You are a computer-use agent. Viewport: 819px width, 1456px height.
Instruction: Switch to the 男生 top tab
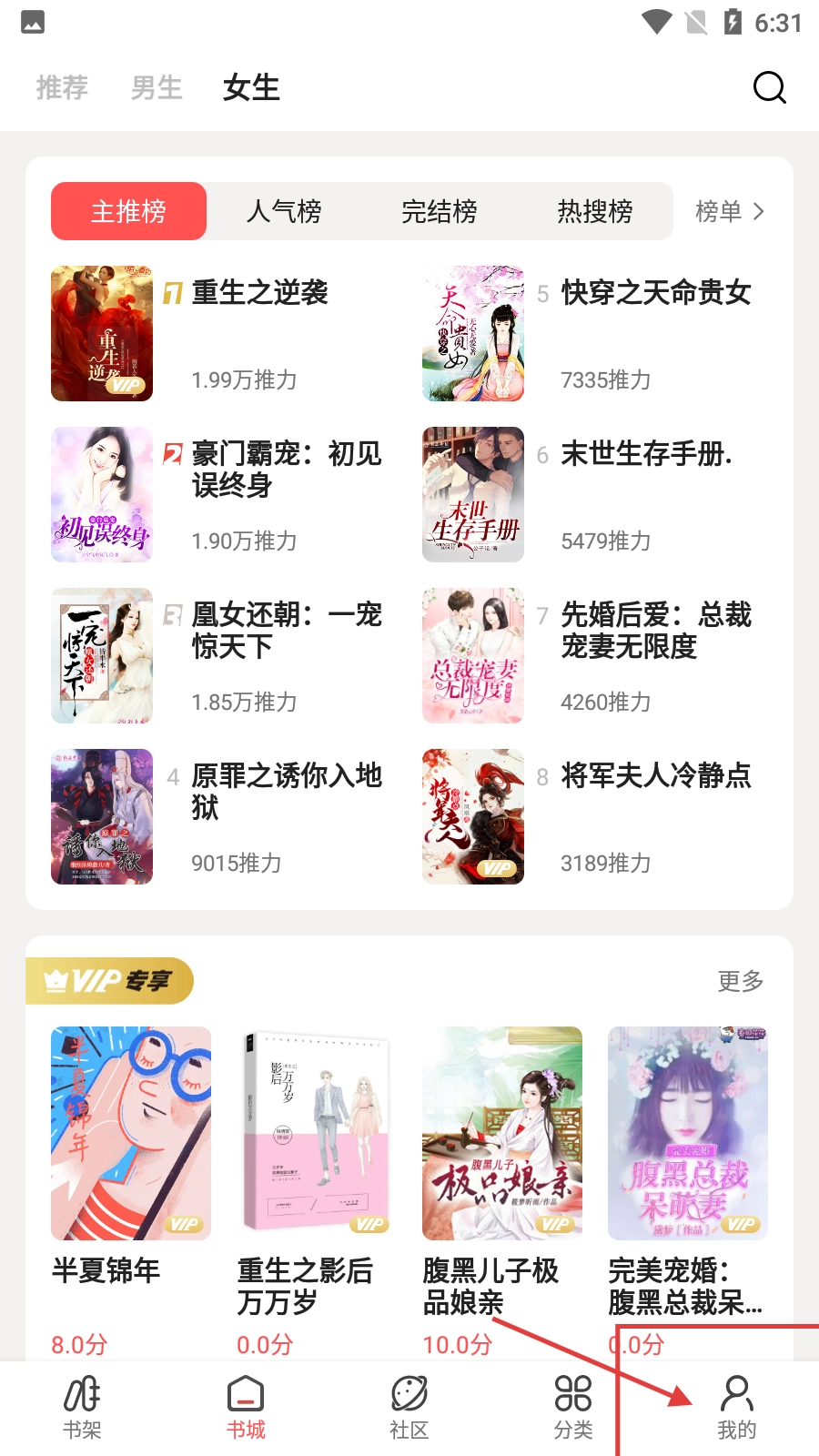tap(157, 87)
